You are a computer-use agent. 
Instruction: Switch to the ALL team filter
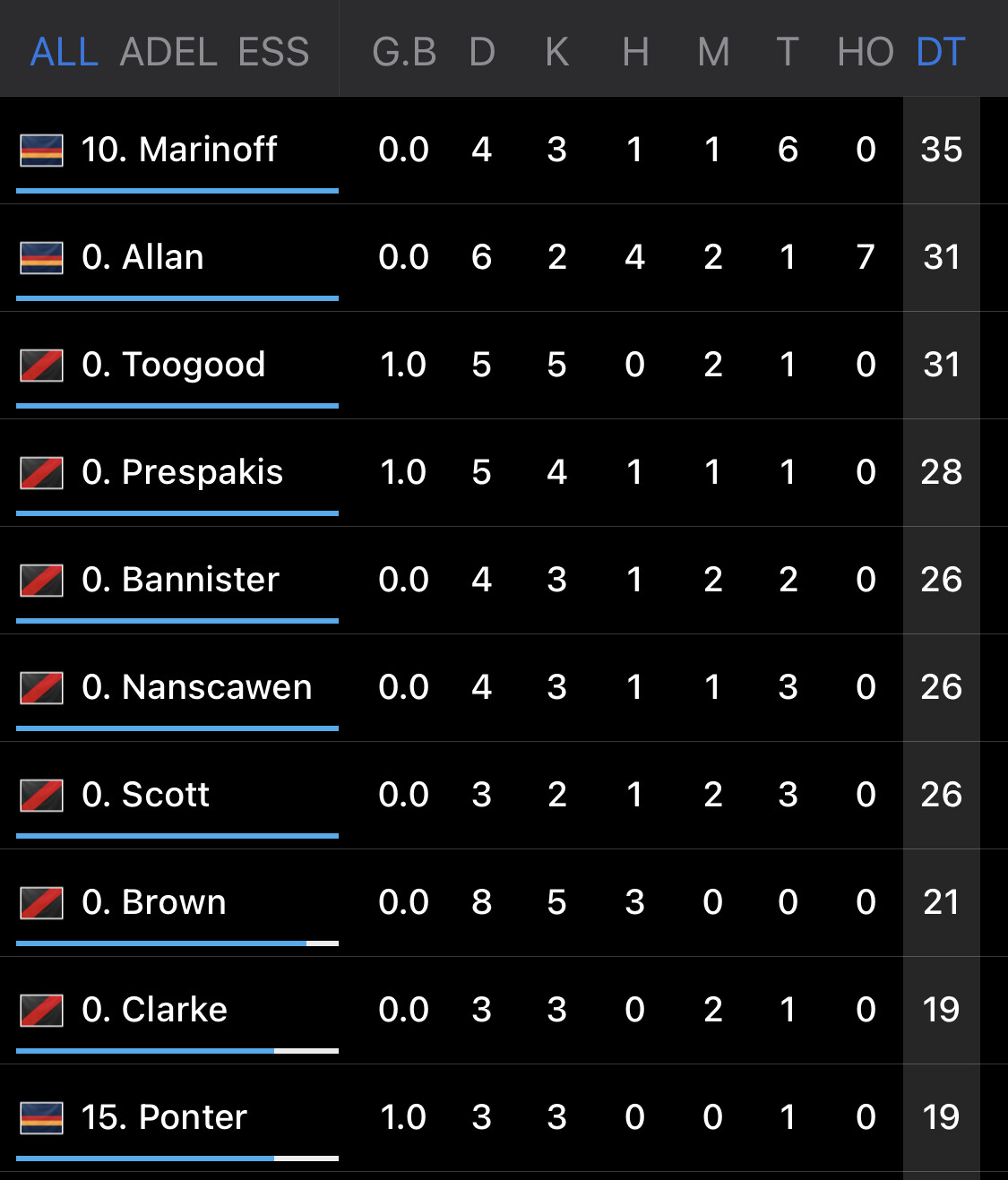click(64, 52)
